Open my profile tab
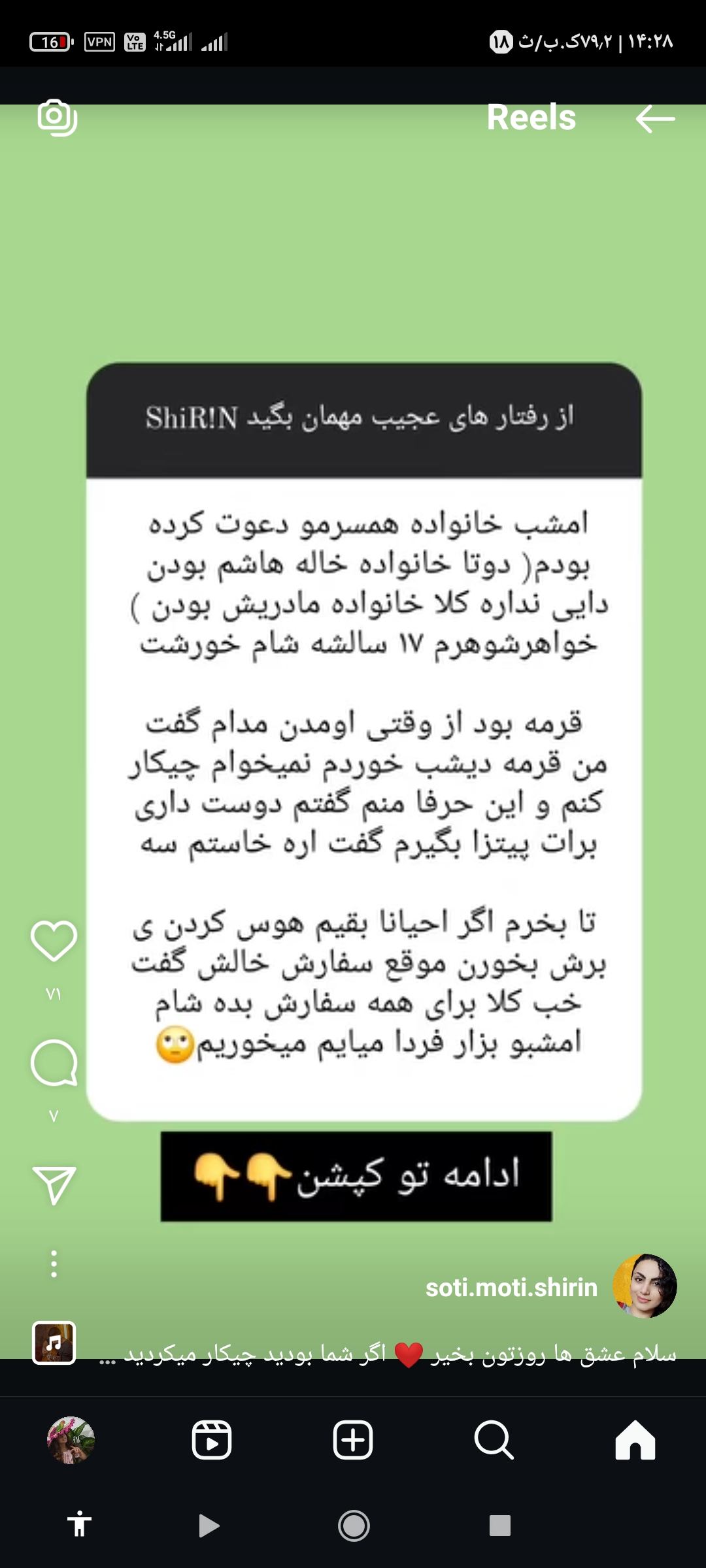Image resolution: width=706 pixels, height=1568 pixels. (x=71, y=1440)
